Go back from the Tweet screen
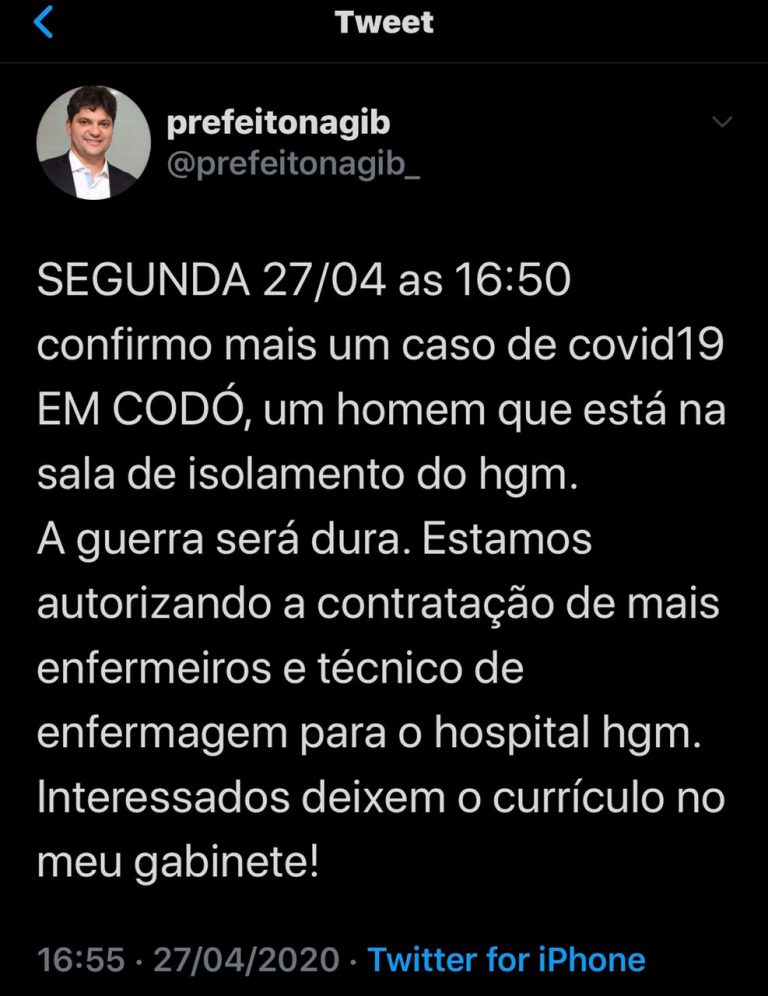The height and width of the screenshot is (996, 768). pyautogui.click(x=42, y=23)
